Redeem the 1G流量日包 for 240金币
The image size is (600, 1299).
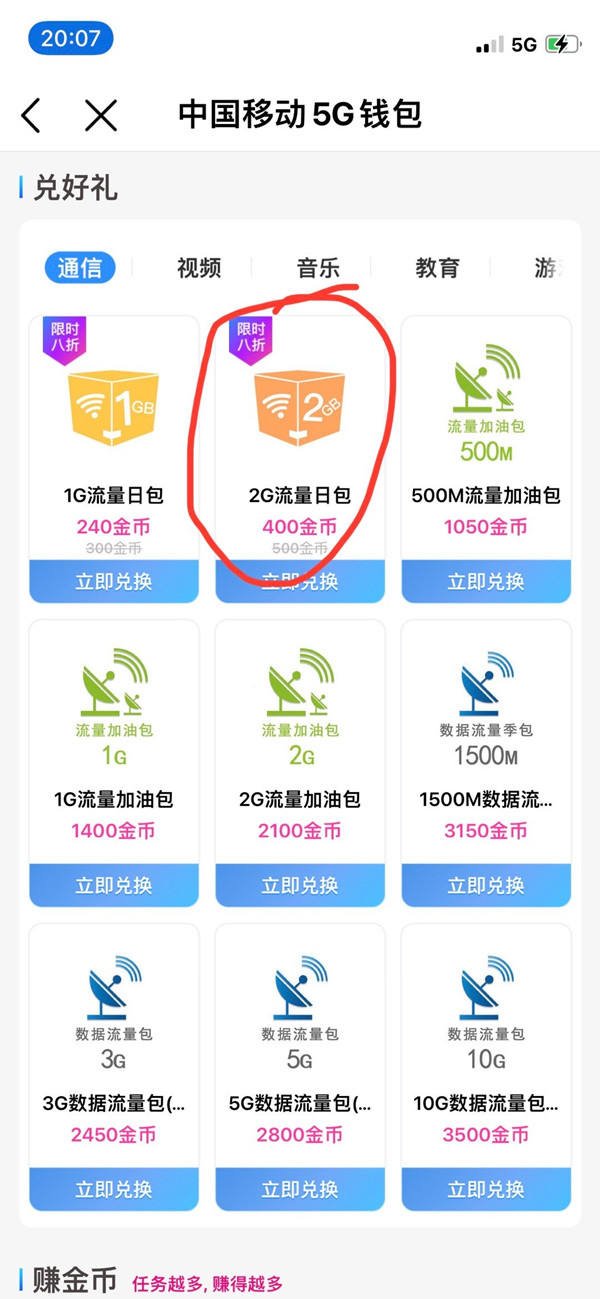(x=114, y=581)
